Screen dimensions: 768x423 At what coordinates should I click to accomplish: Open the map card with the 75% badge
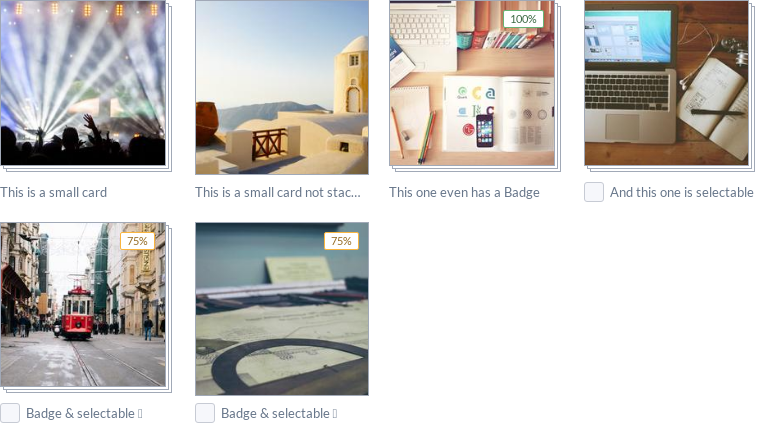281,309
